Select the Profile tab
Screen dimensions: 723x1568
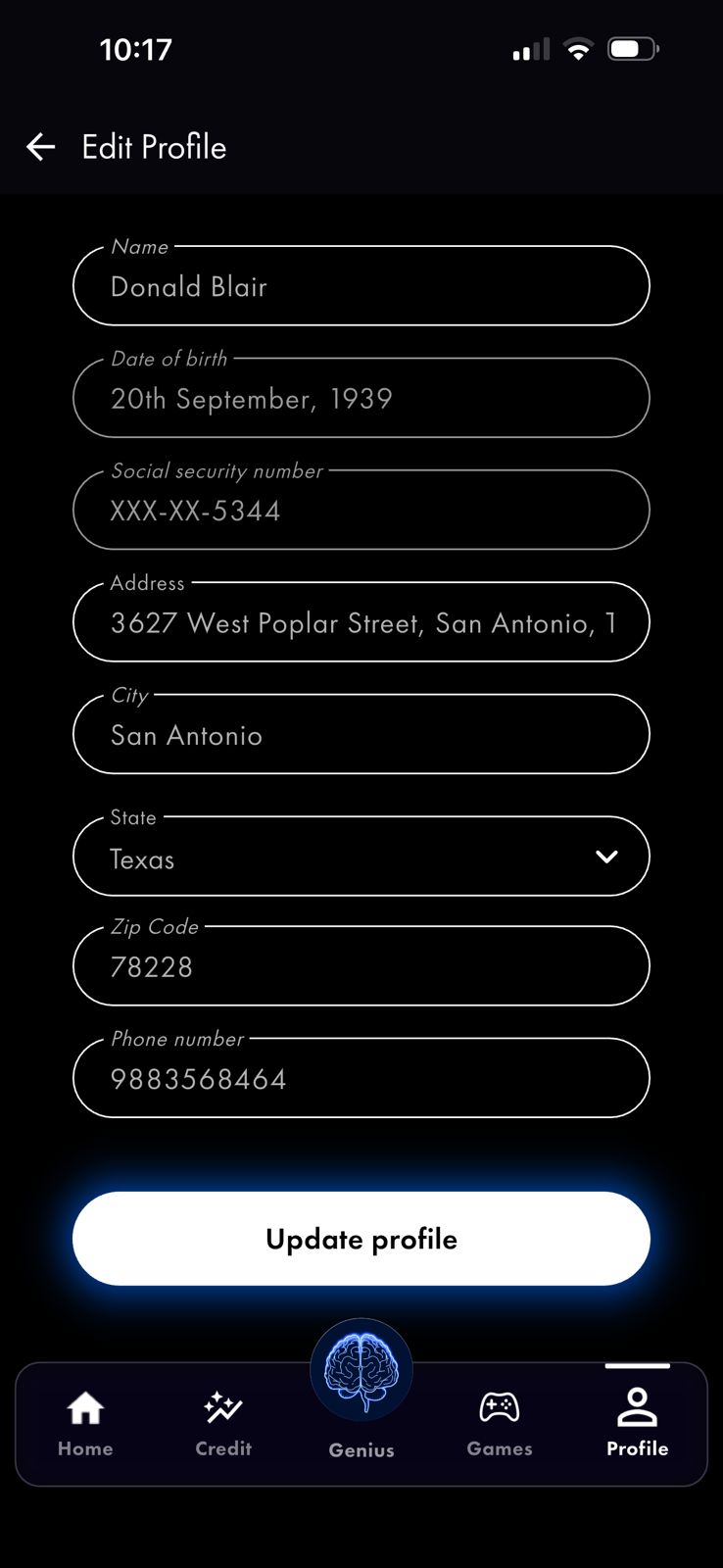(637, 1423)
